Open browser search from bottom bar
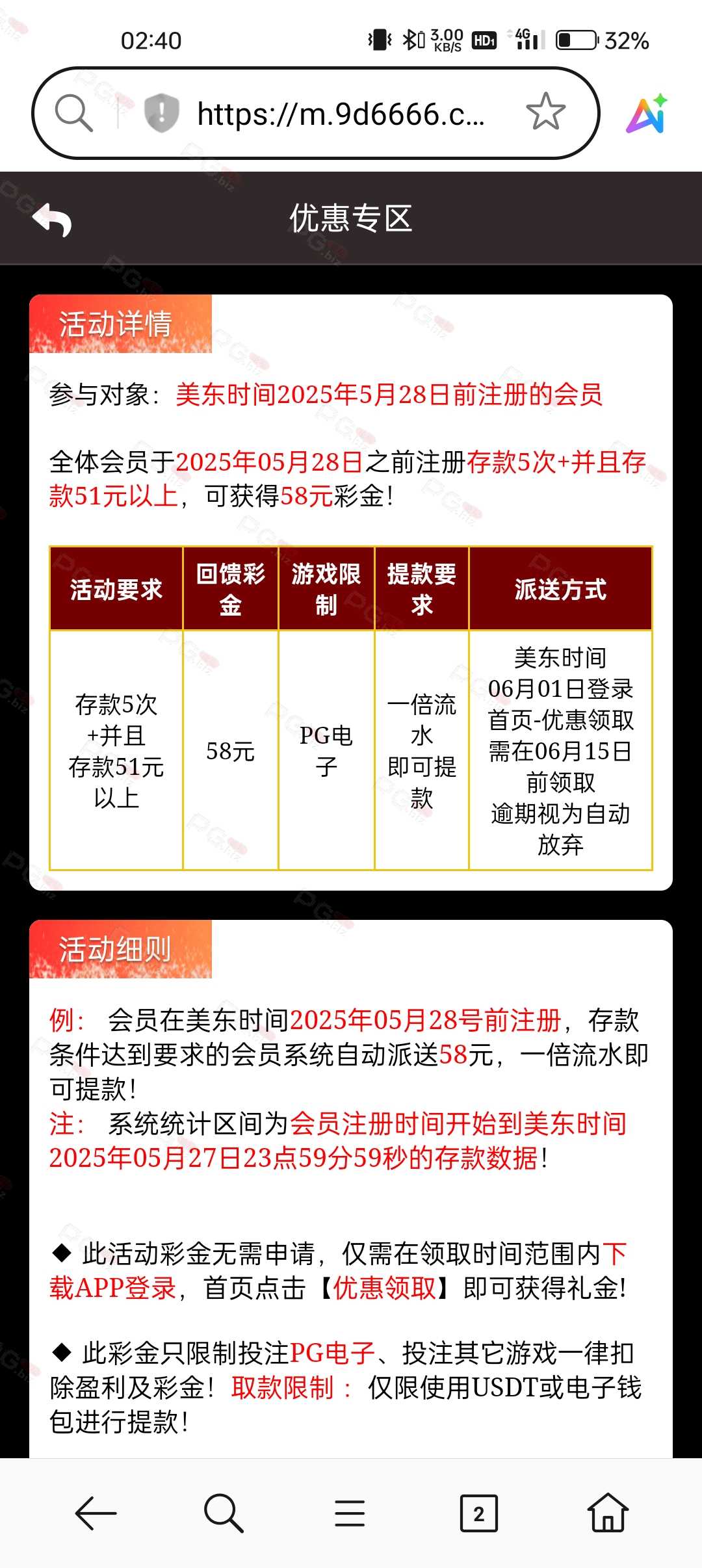The width and height of the screenshot is (702, 1568). [x=223, y=1513]
